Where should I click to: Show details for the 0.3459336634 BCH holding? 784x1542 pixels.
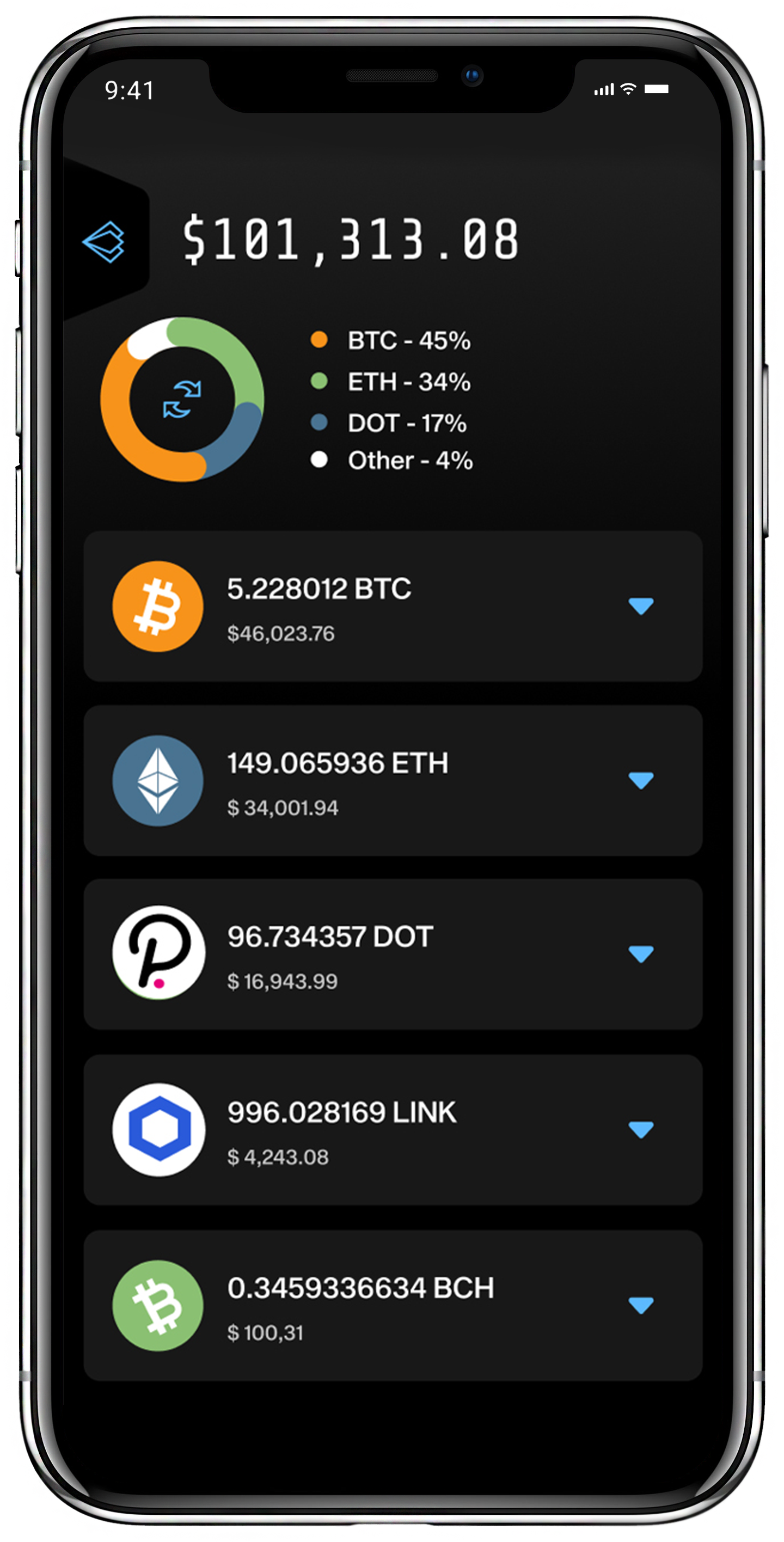[x=640, y=1305]
